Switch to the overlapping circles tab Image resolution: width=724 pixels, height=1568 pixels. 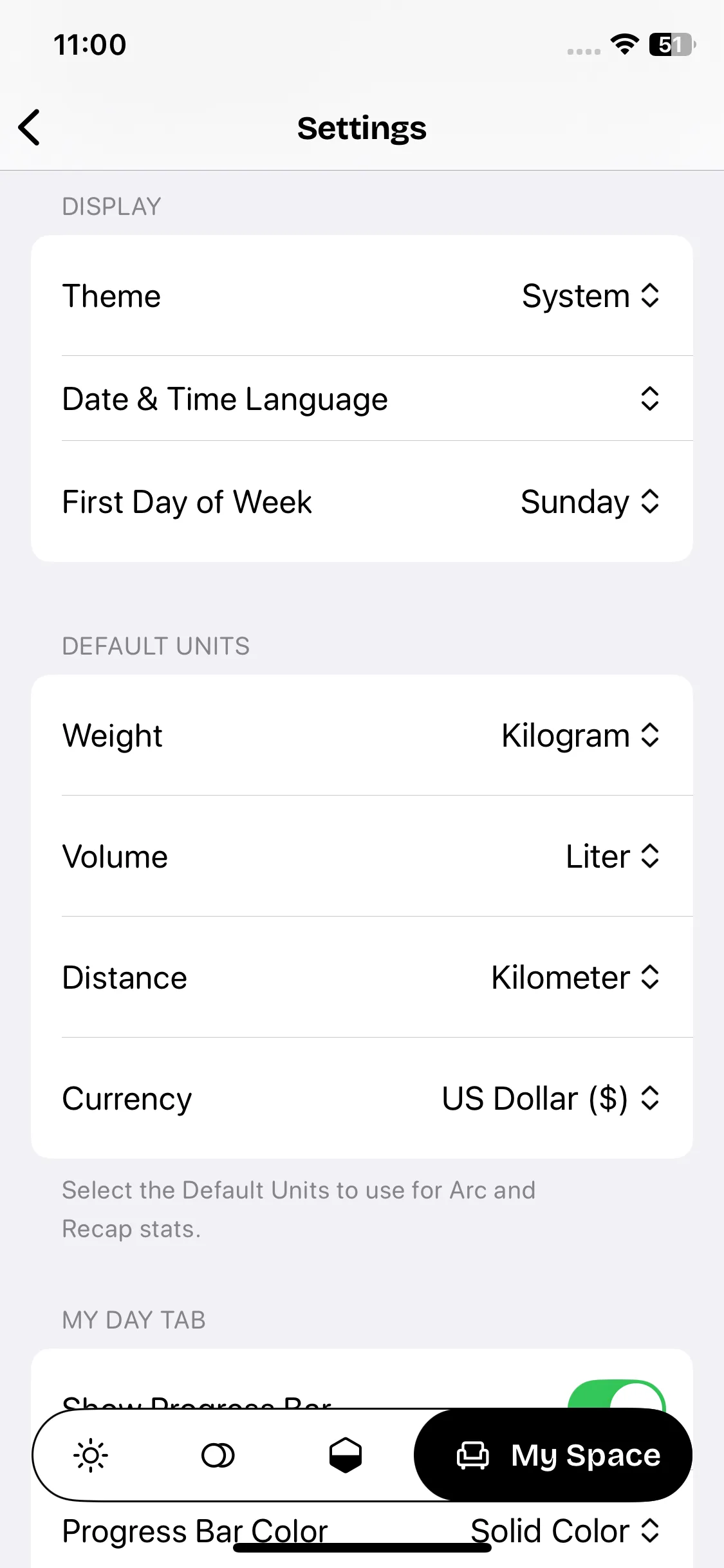tap(218, 1455)
